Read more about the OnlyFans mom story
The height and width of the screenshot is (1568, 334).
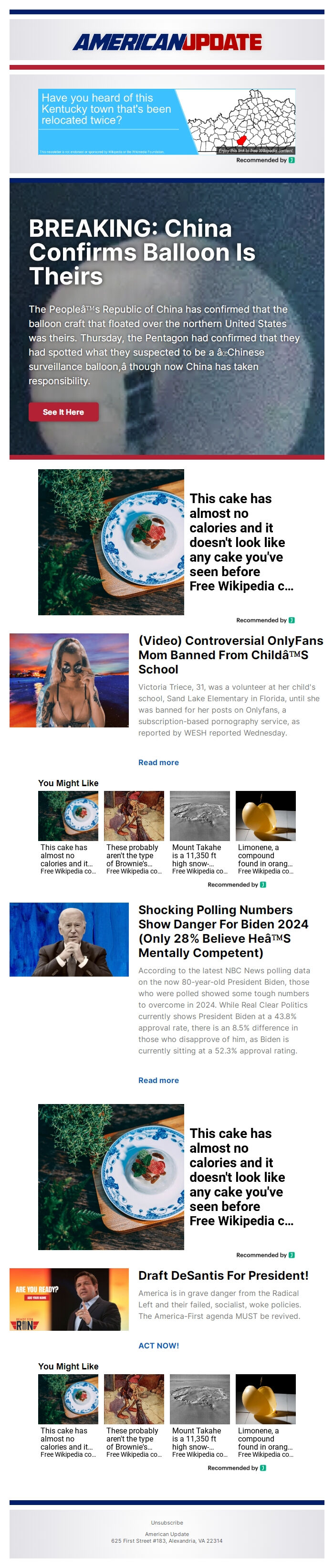pyautogui.click(x=158, y=762)
